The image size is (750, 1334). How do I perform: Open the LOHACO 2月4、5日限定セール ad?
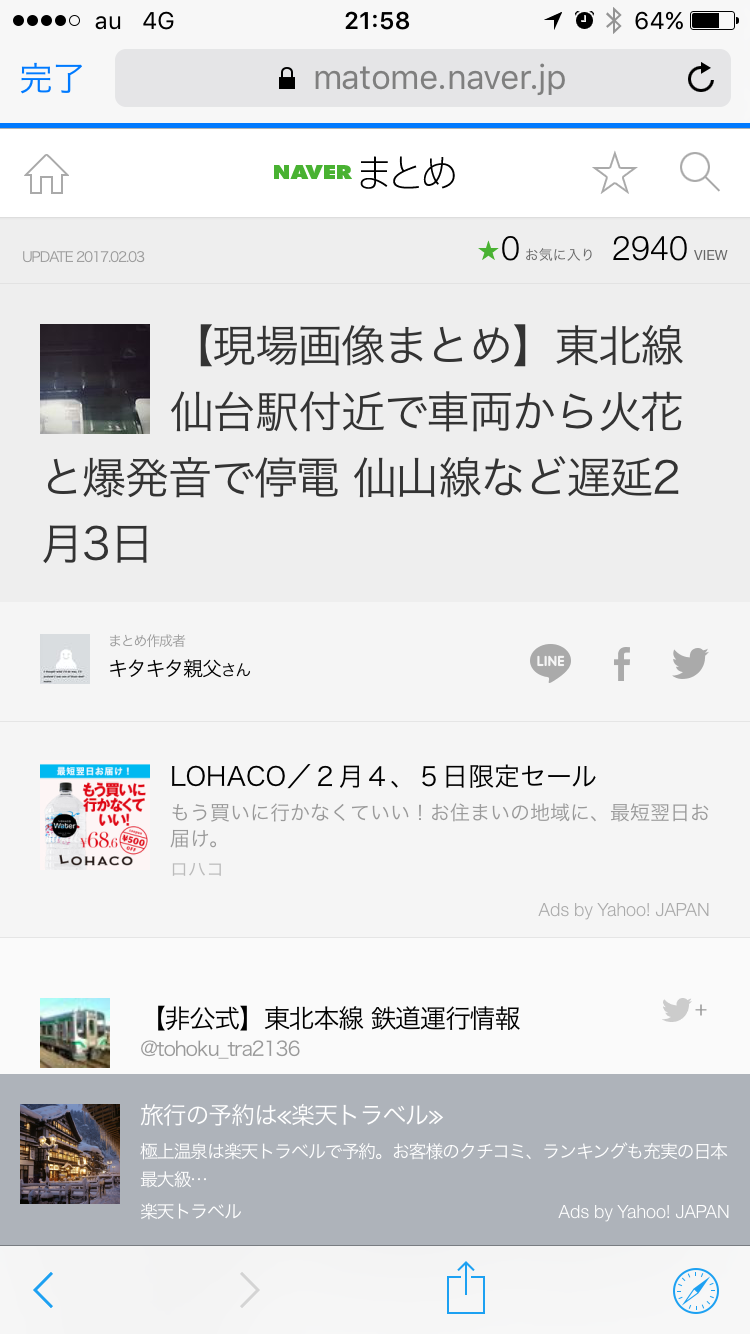click(x=382, y=776)
